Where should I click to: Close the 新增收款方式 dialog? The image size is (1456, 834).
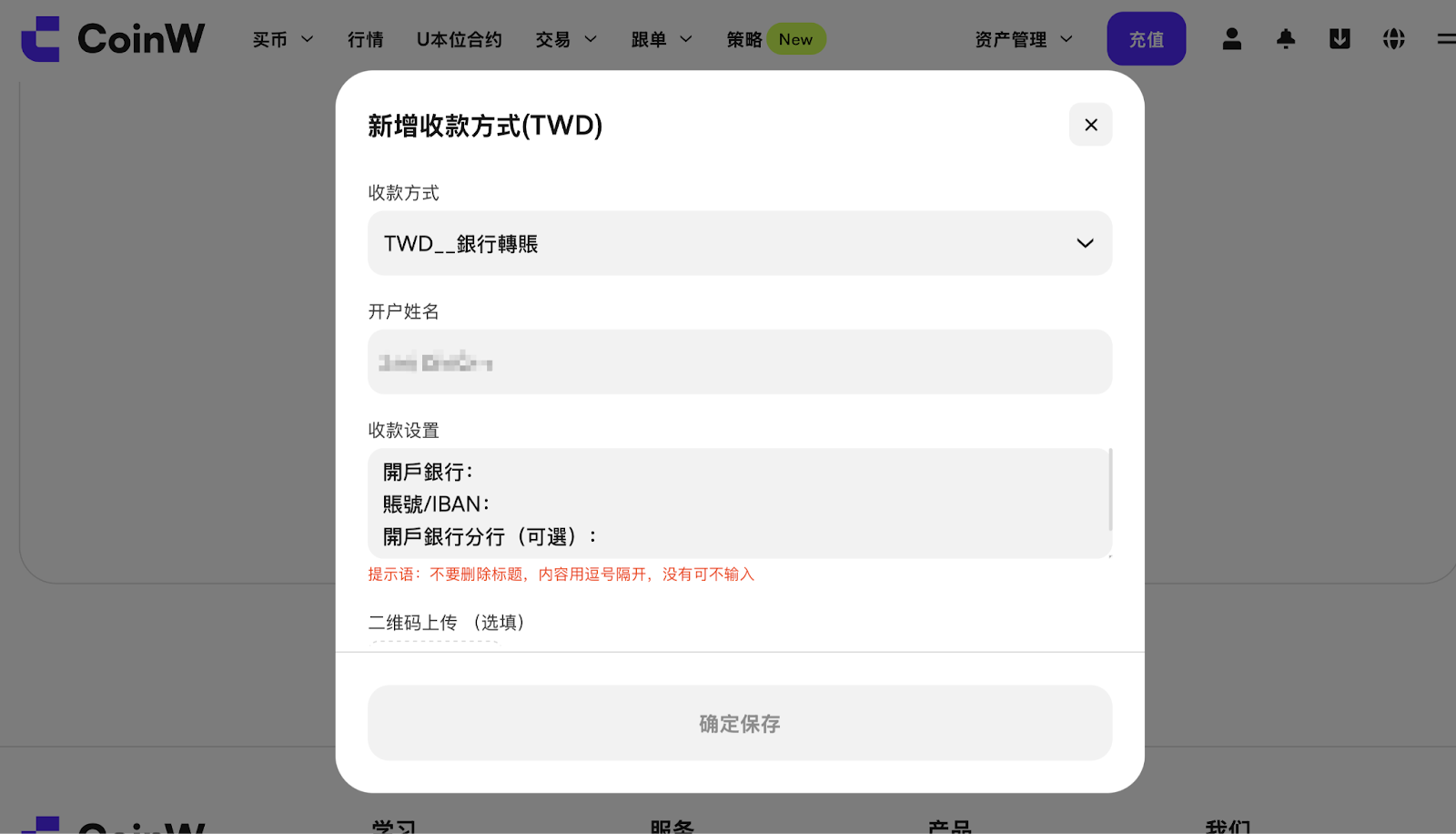1090,125
